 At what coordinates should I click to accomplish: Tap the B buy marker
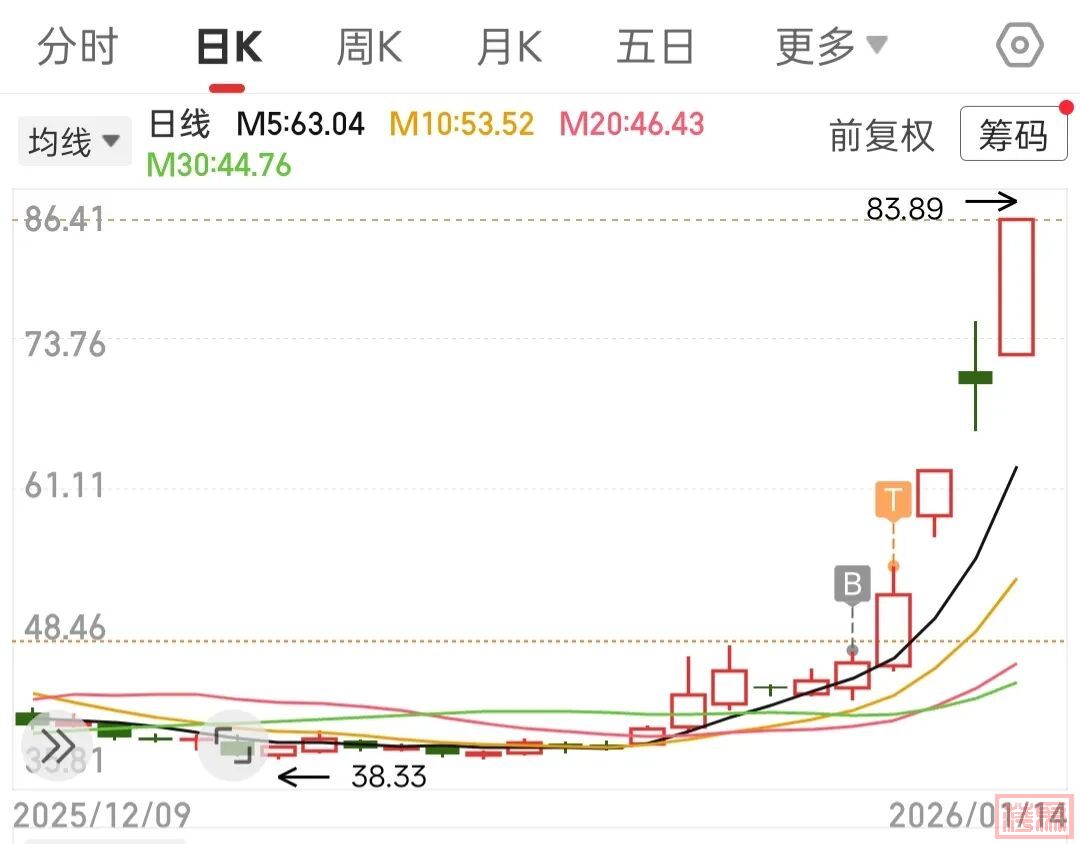(x=853, y=583)
